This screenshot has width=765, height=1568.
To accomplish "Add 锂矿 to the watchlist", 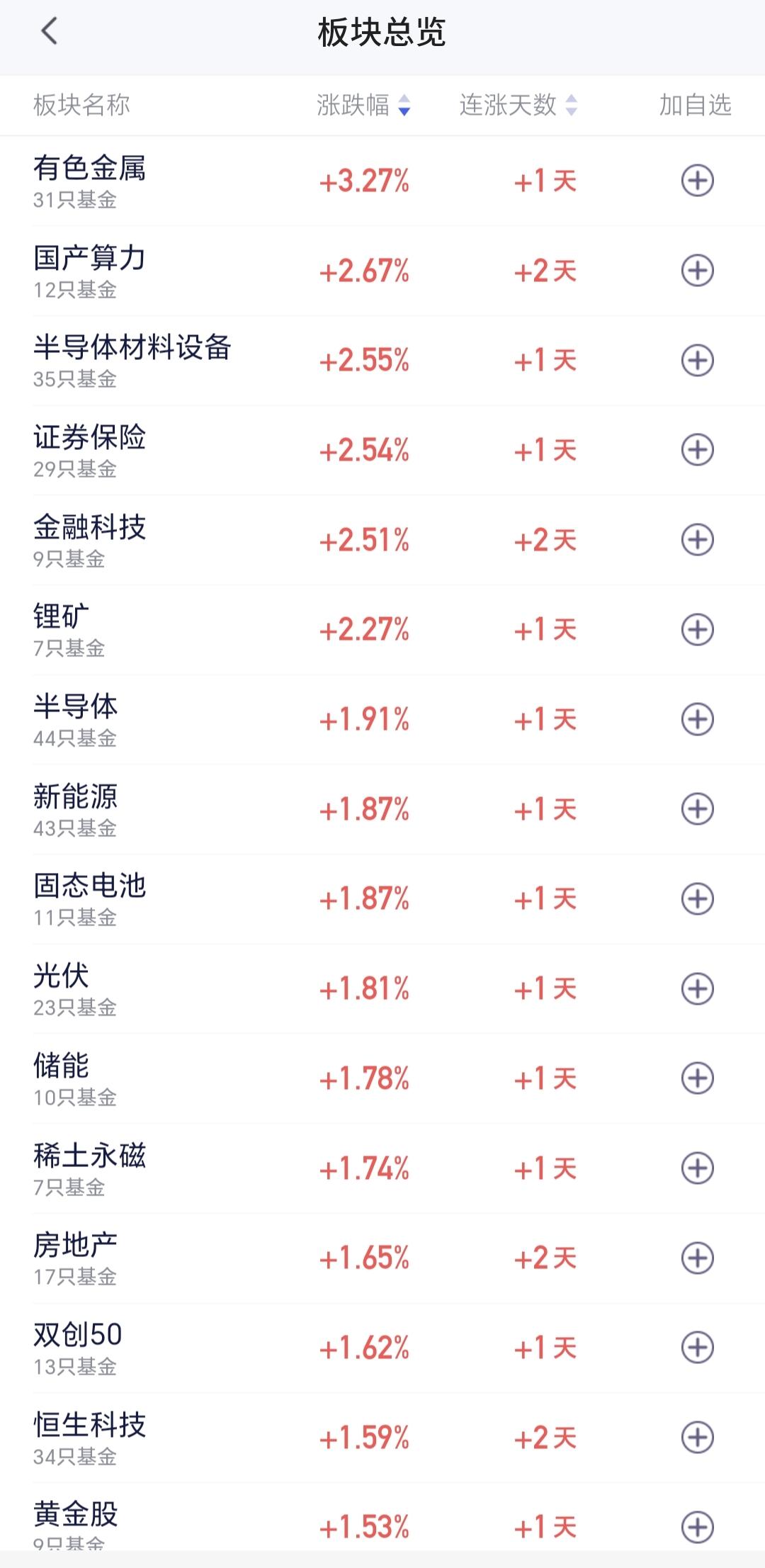I will (x=697, y=629).
